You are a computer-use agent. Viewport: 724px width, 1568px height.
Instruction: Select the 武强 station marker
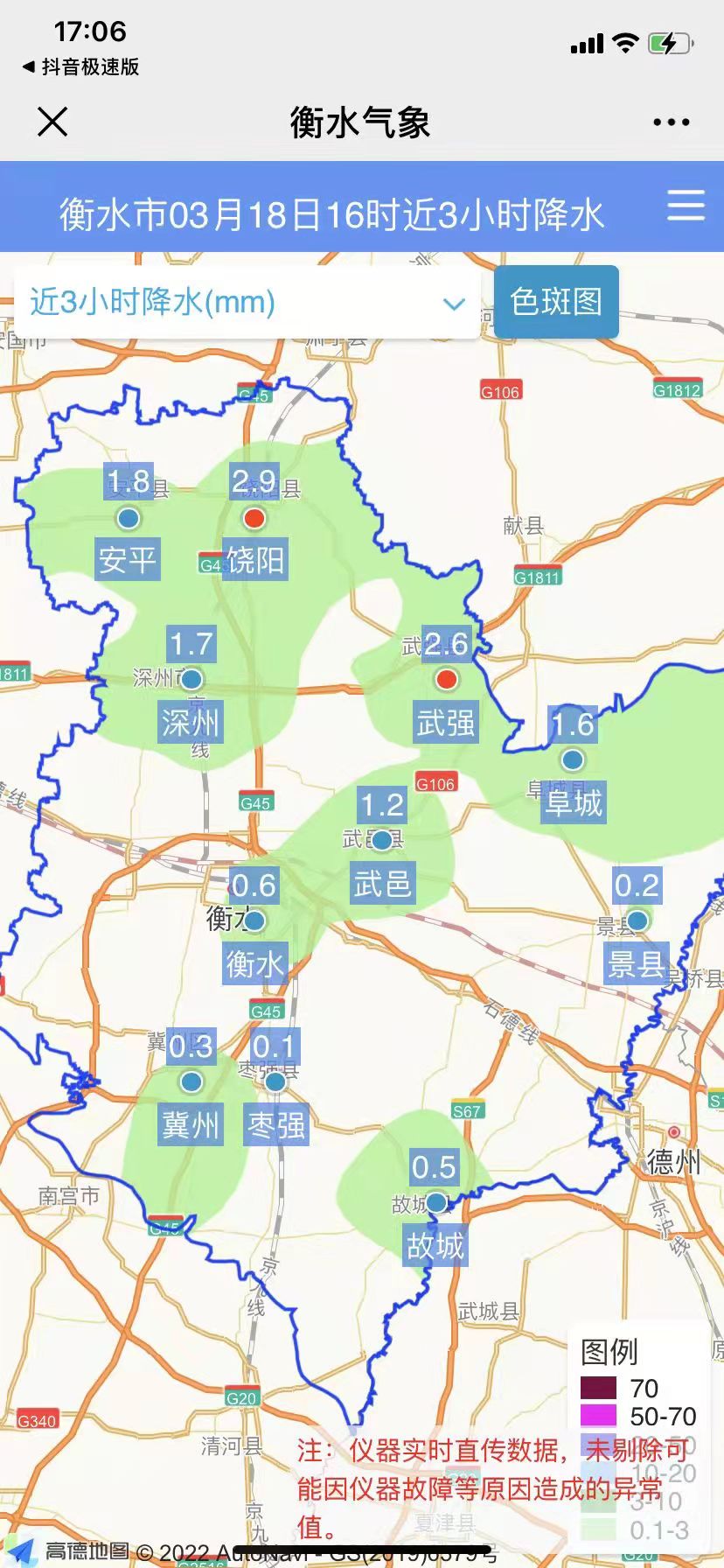447,679
